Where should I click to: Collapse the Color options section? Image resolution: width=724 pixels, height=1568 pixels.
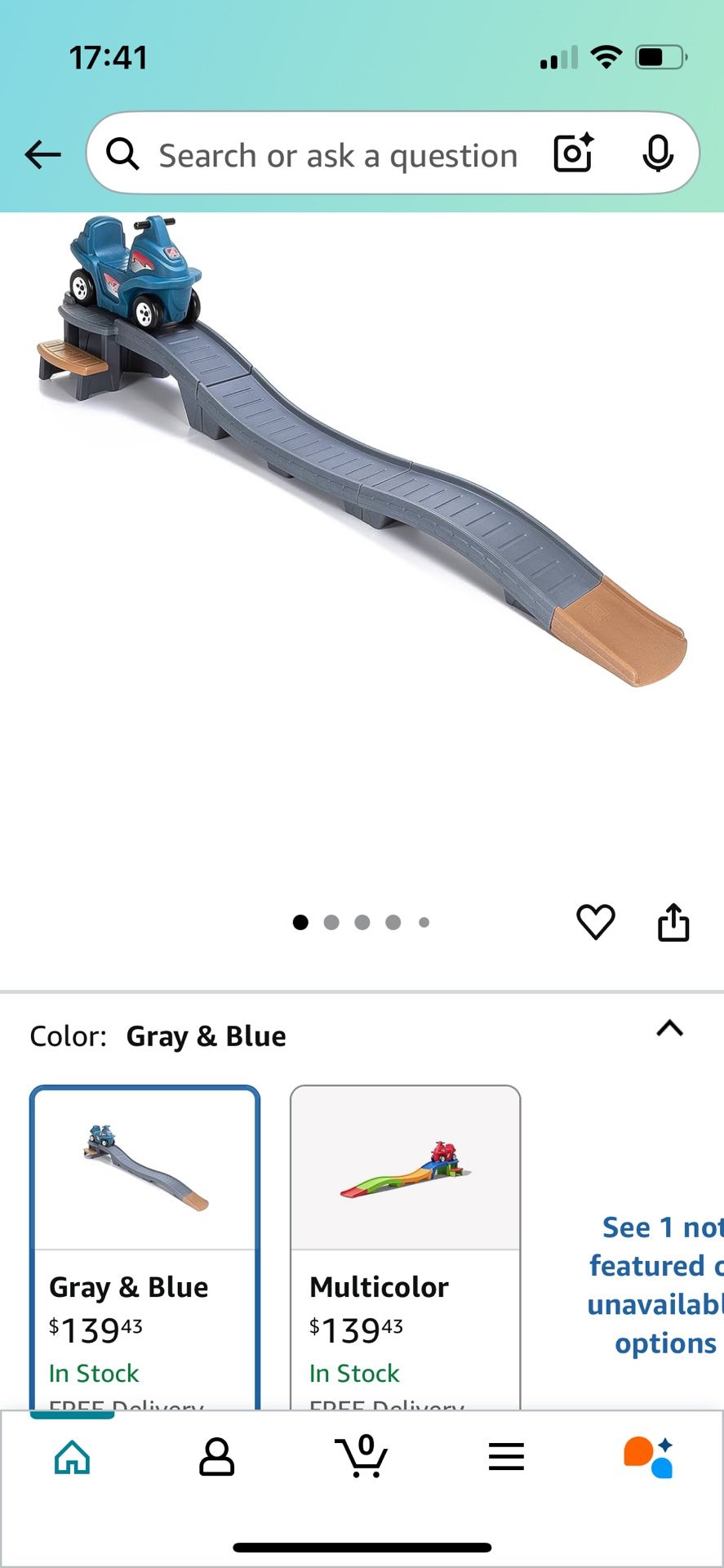(x=669, y=1029)
